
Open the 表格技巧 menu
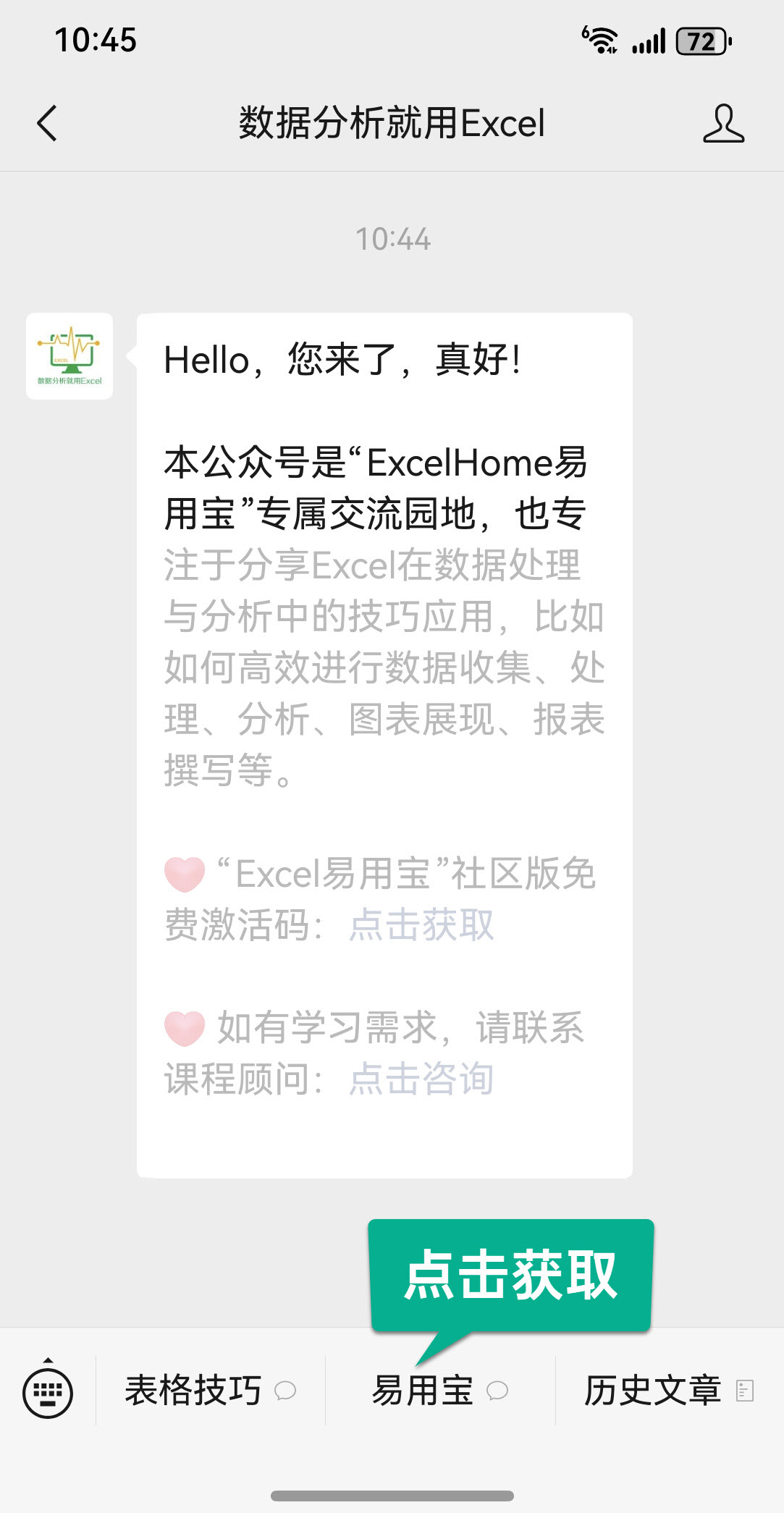point(210,1391)
